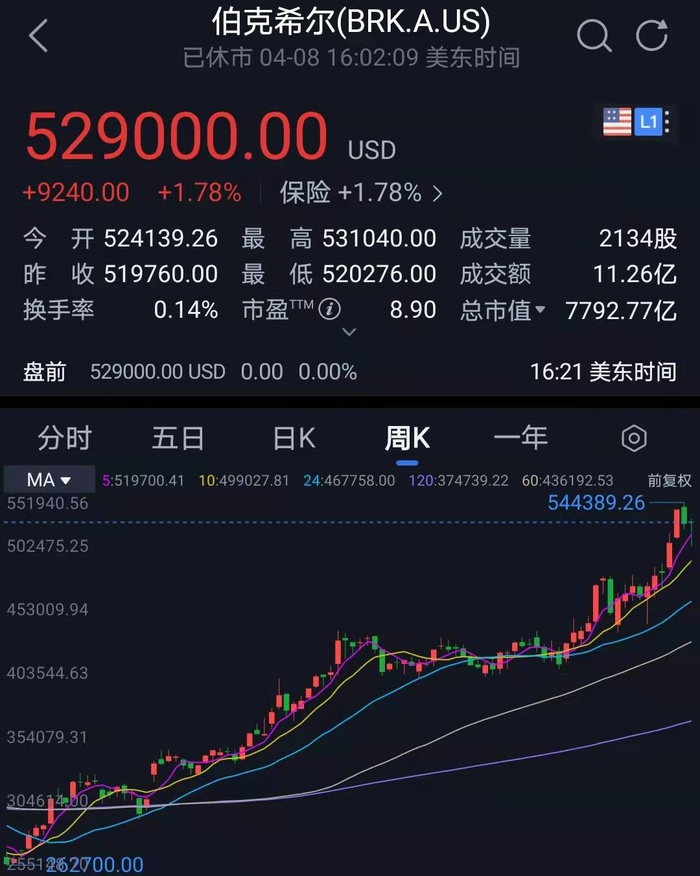This screenshot has width=700, height=876.
Task: Show 市盈TTM info tooltip
Action: tap(330, 309)
